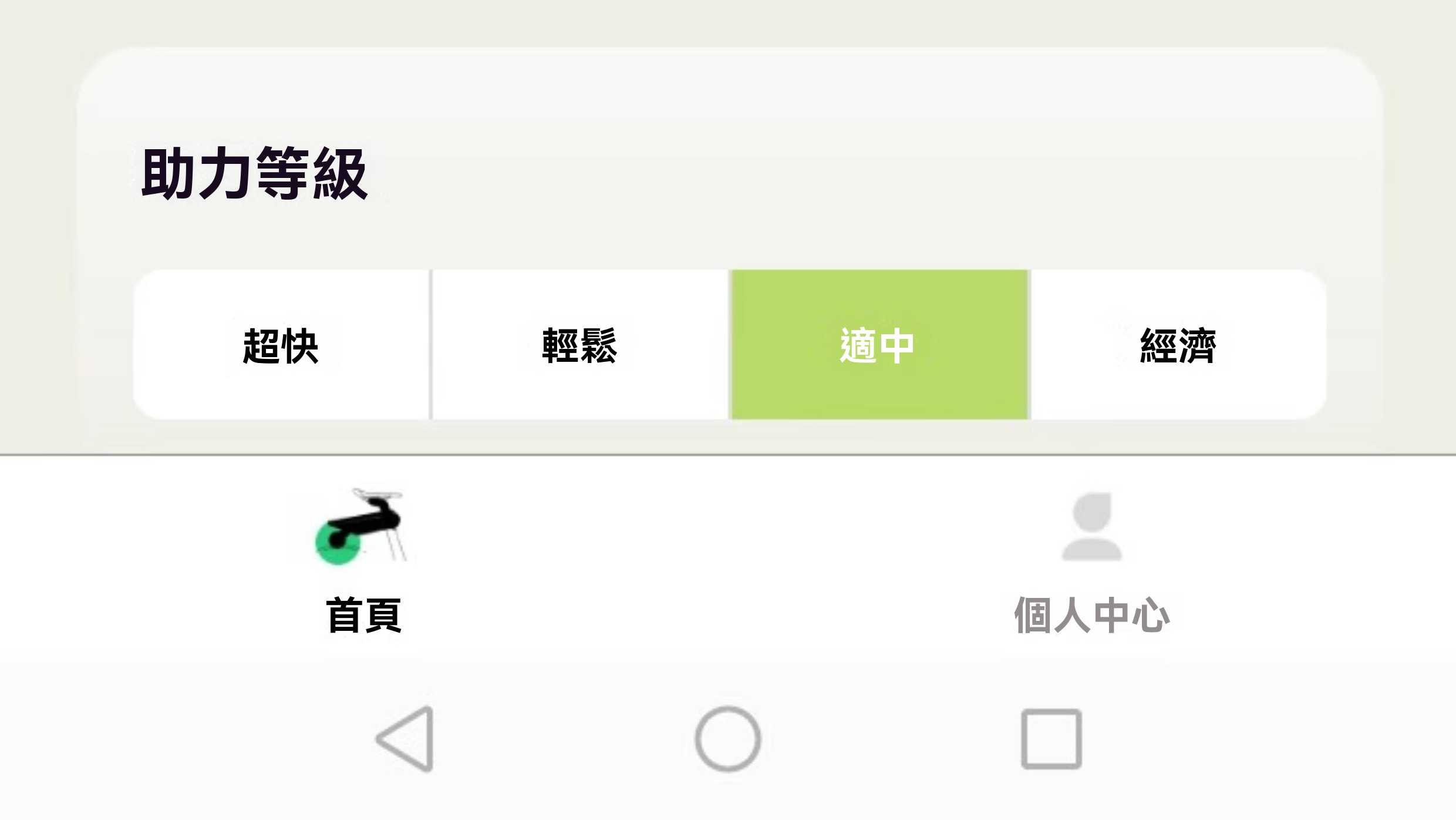The width and height of the screenshot is (1456, 820).
Task: Switch assist level to 經濟
Action: tap(1178, 345)
